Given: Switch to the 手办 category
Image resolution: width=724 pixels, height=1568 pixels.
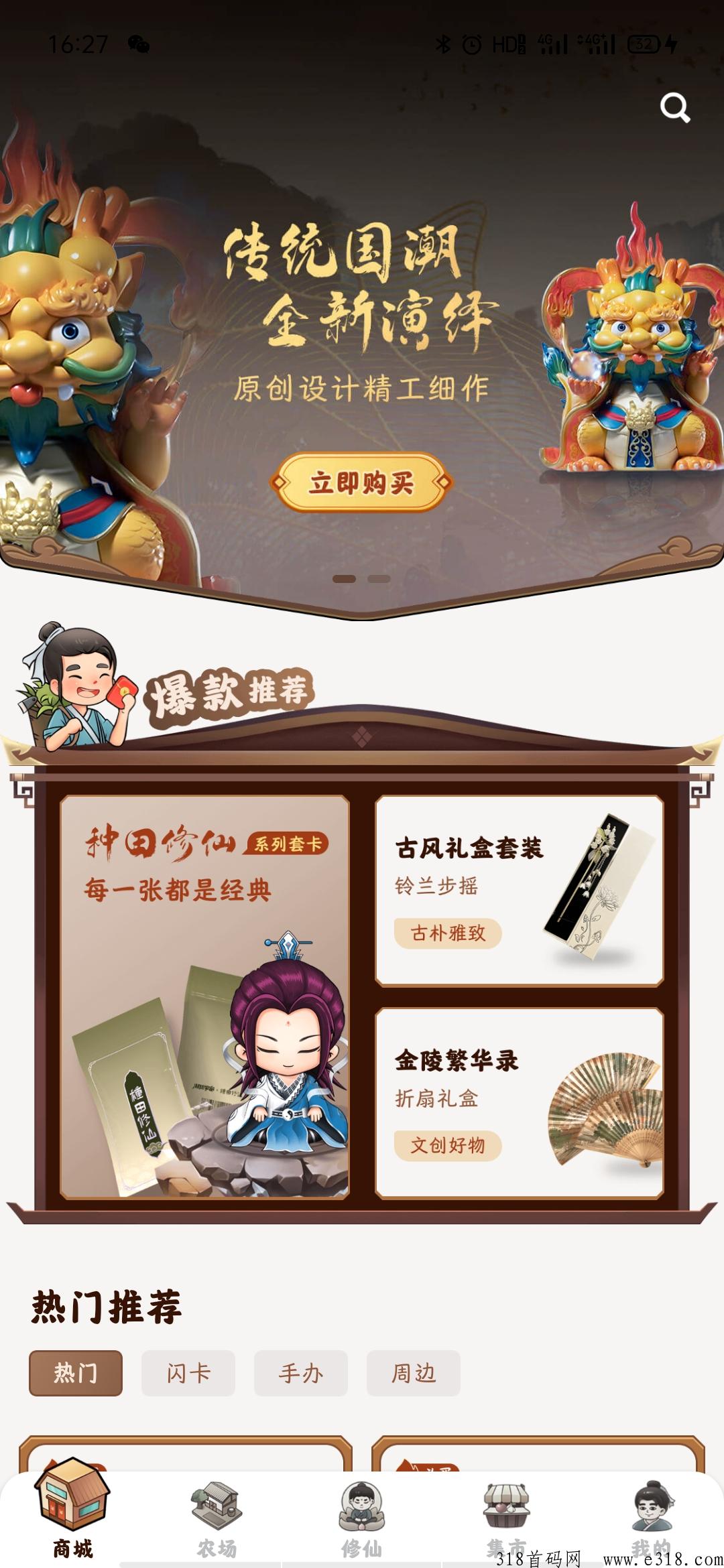Looking at the screenshot, I should [301, 1373].
